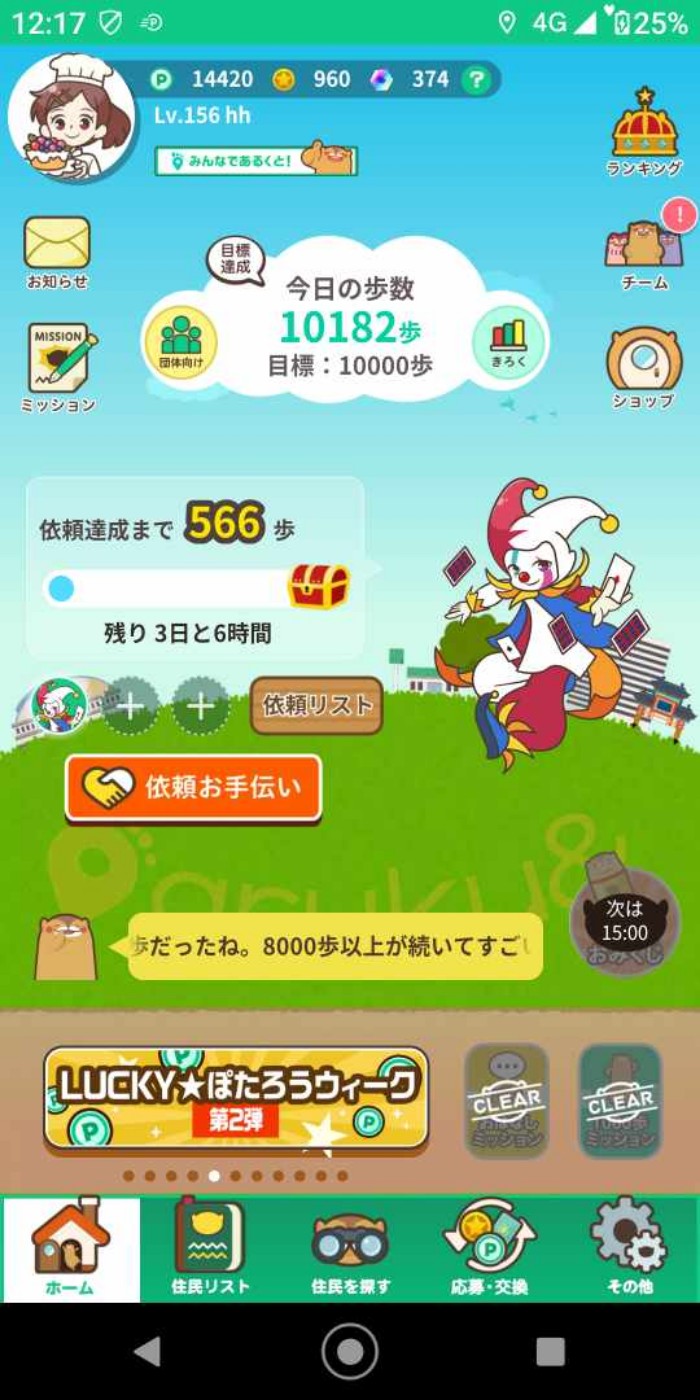Screen dimensions: 700x1400
Task: Open the profile chef avatar
Action: tap(72, 117)
